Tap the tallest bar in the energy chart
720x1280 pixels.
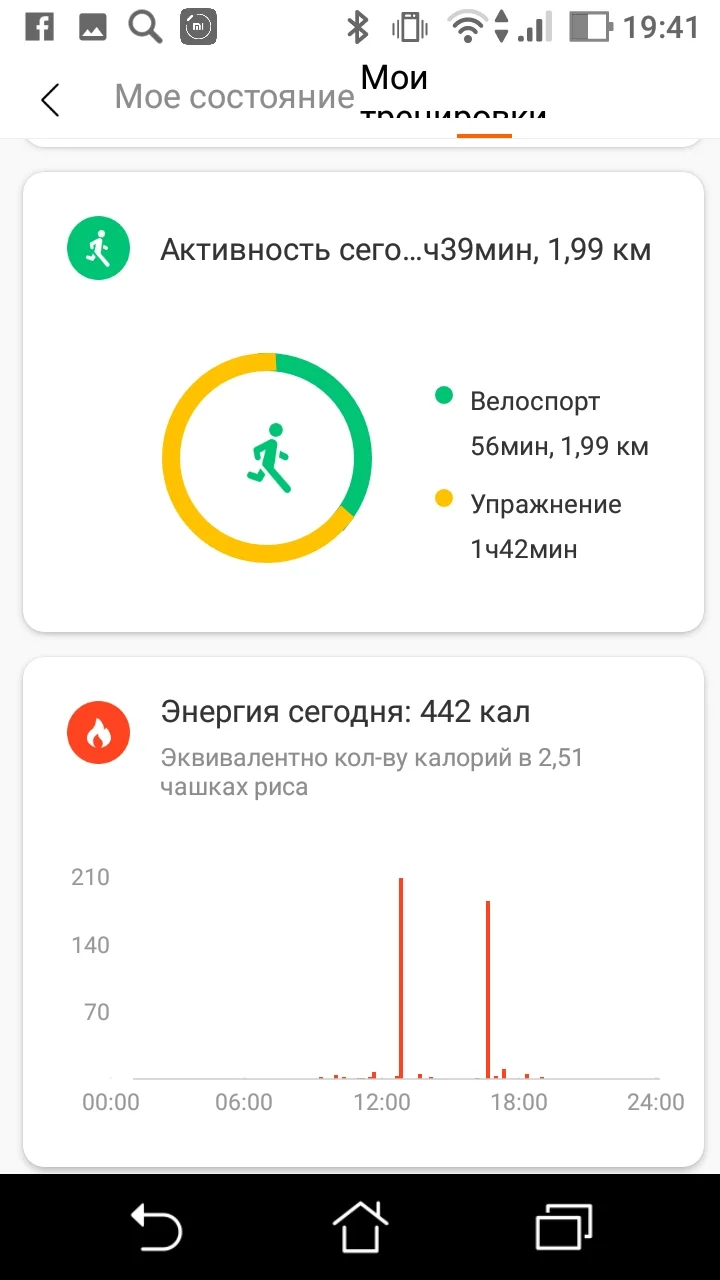401,975
